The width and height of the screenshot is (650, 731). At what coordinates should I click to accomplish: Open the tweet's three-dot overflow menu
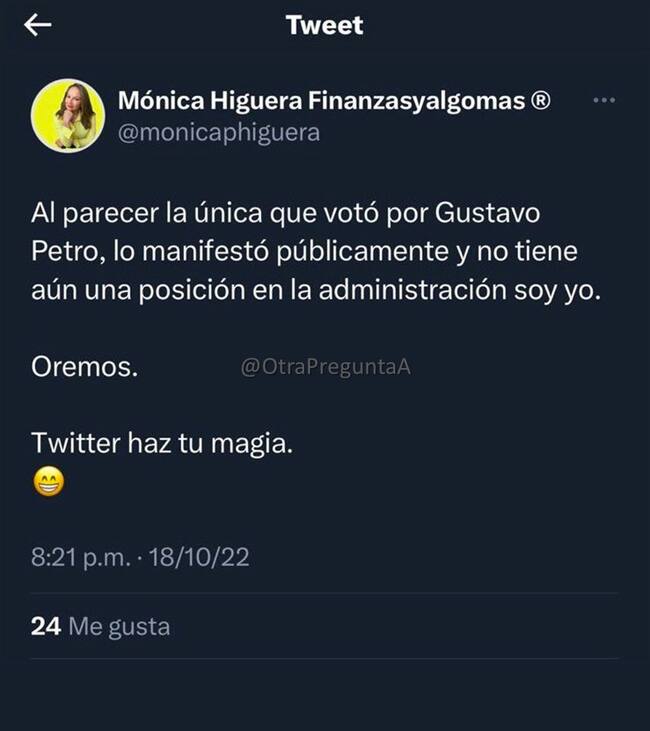click(x=604, y=100)
